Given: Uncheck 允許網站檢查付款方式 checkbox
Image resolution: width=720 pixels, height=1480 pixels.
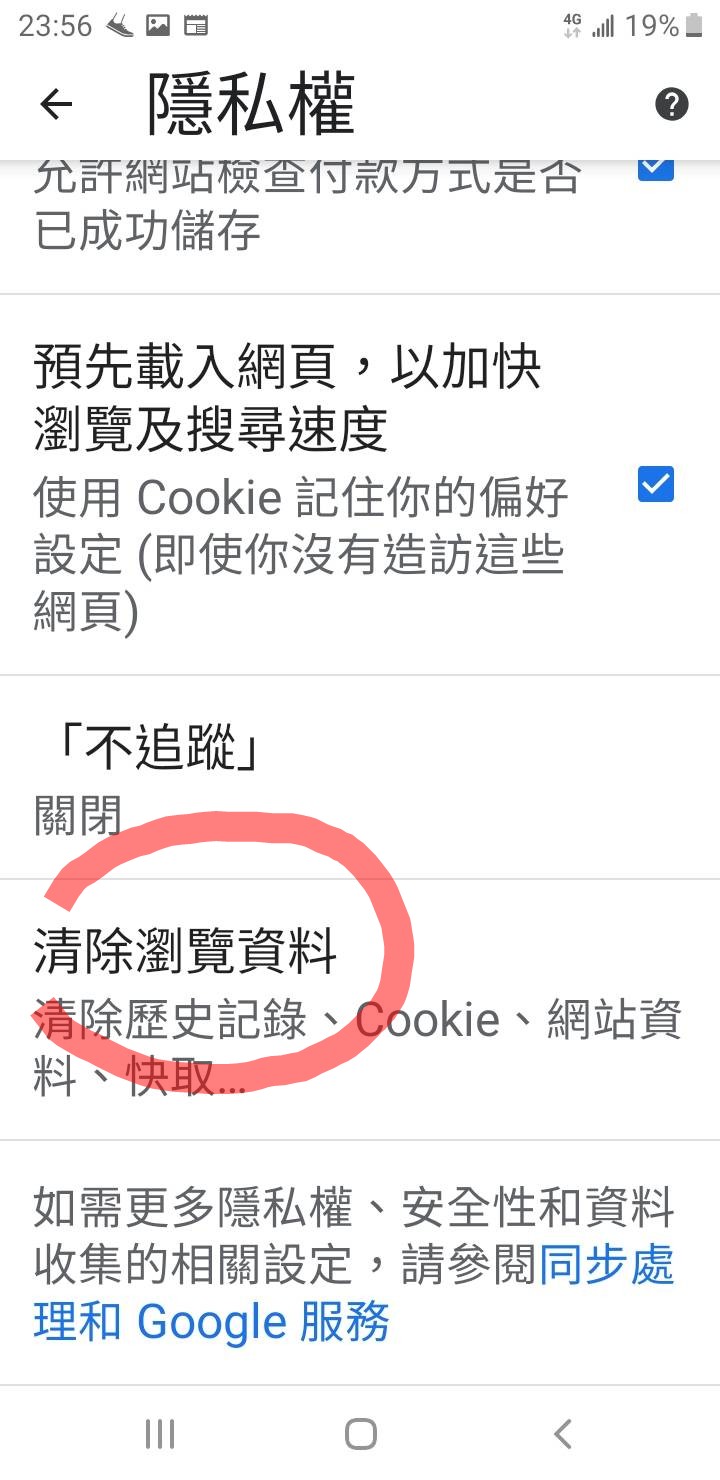Looking at the screenshot, I should (x=656, y=167).
